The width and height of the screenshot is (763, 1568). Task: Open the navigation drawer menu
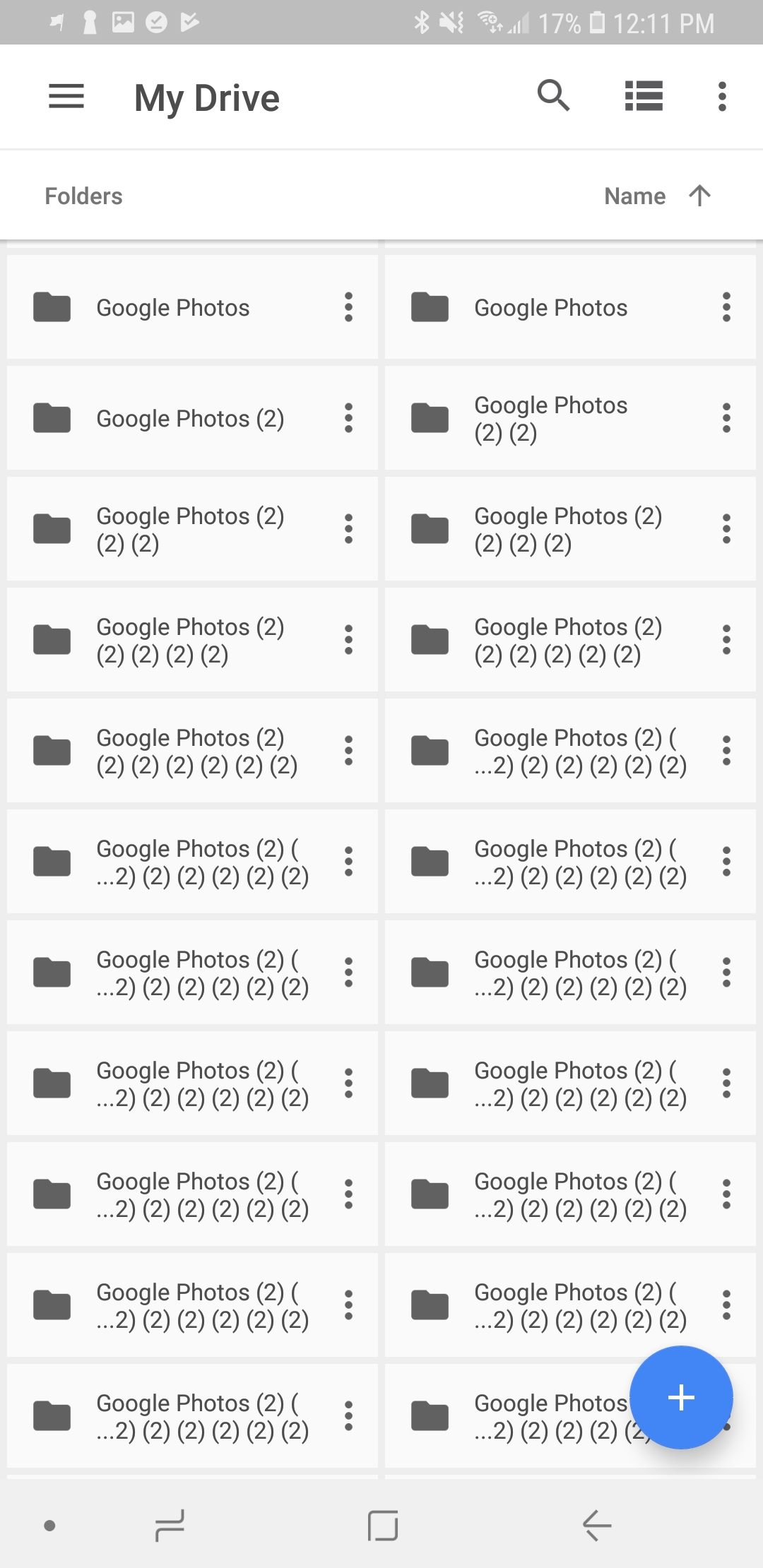point(66,97)
